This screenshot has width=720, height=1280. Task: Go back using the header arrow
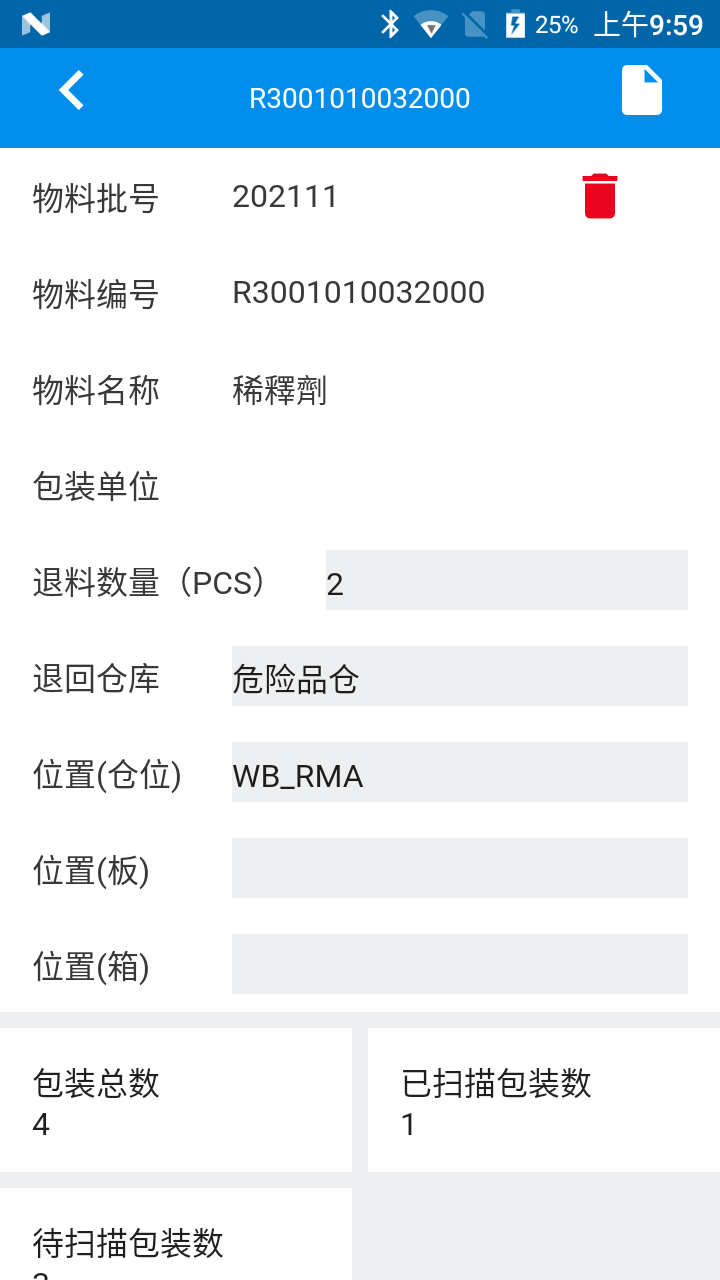[x=71, y=91]
